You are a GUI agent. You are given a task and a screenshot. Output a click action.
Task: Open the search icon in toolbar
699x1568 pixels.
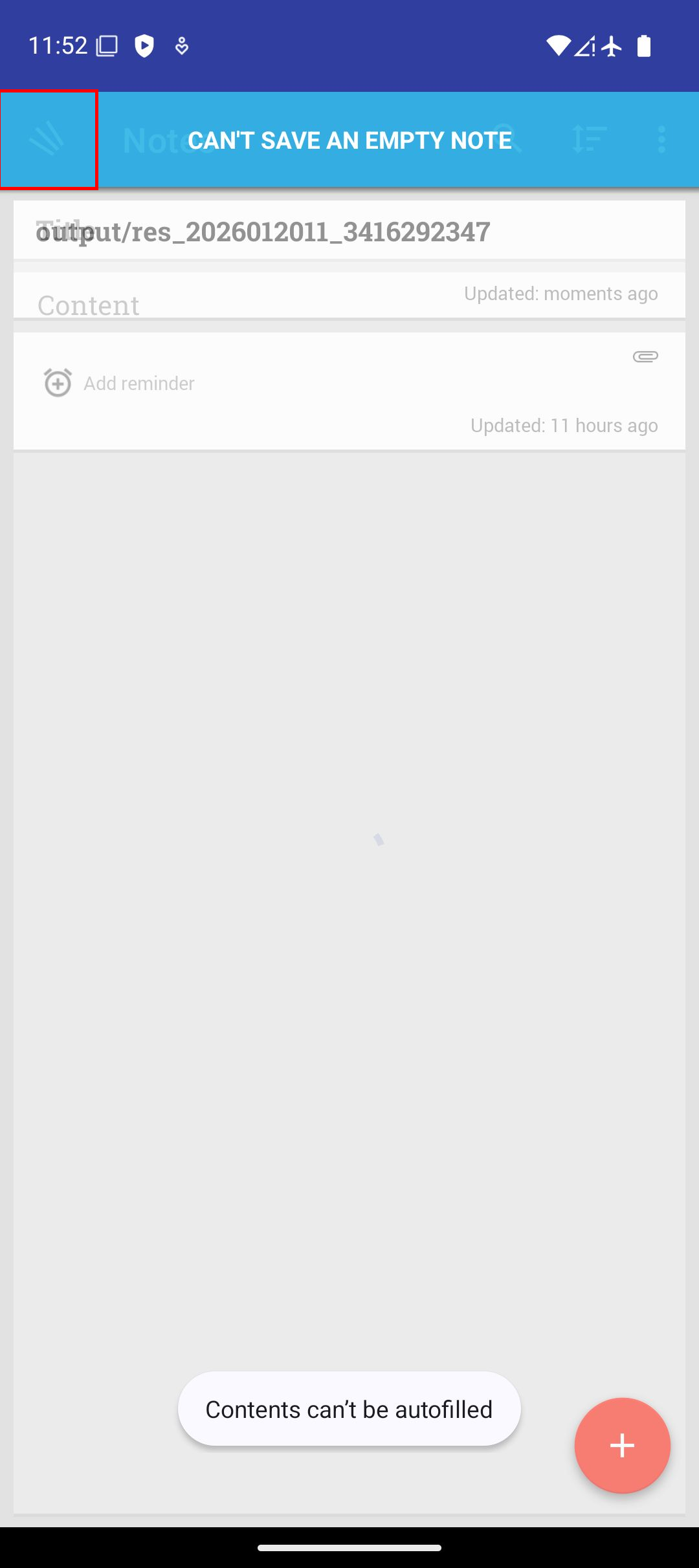tap(508, 140)
